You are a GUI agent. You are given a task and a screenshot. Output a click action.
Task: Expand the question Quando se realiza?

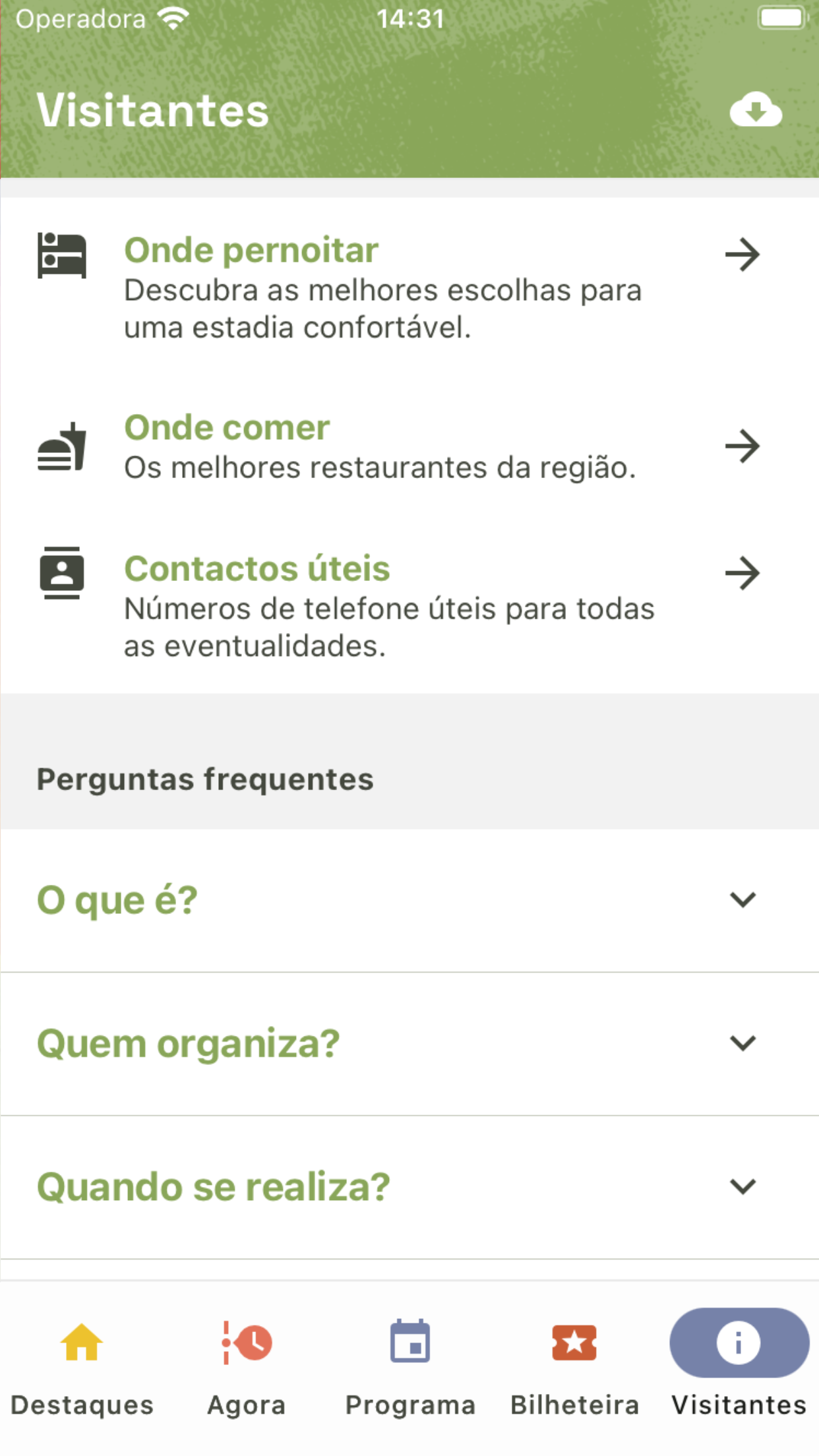(409, 1187)
